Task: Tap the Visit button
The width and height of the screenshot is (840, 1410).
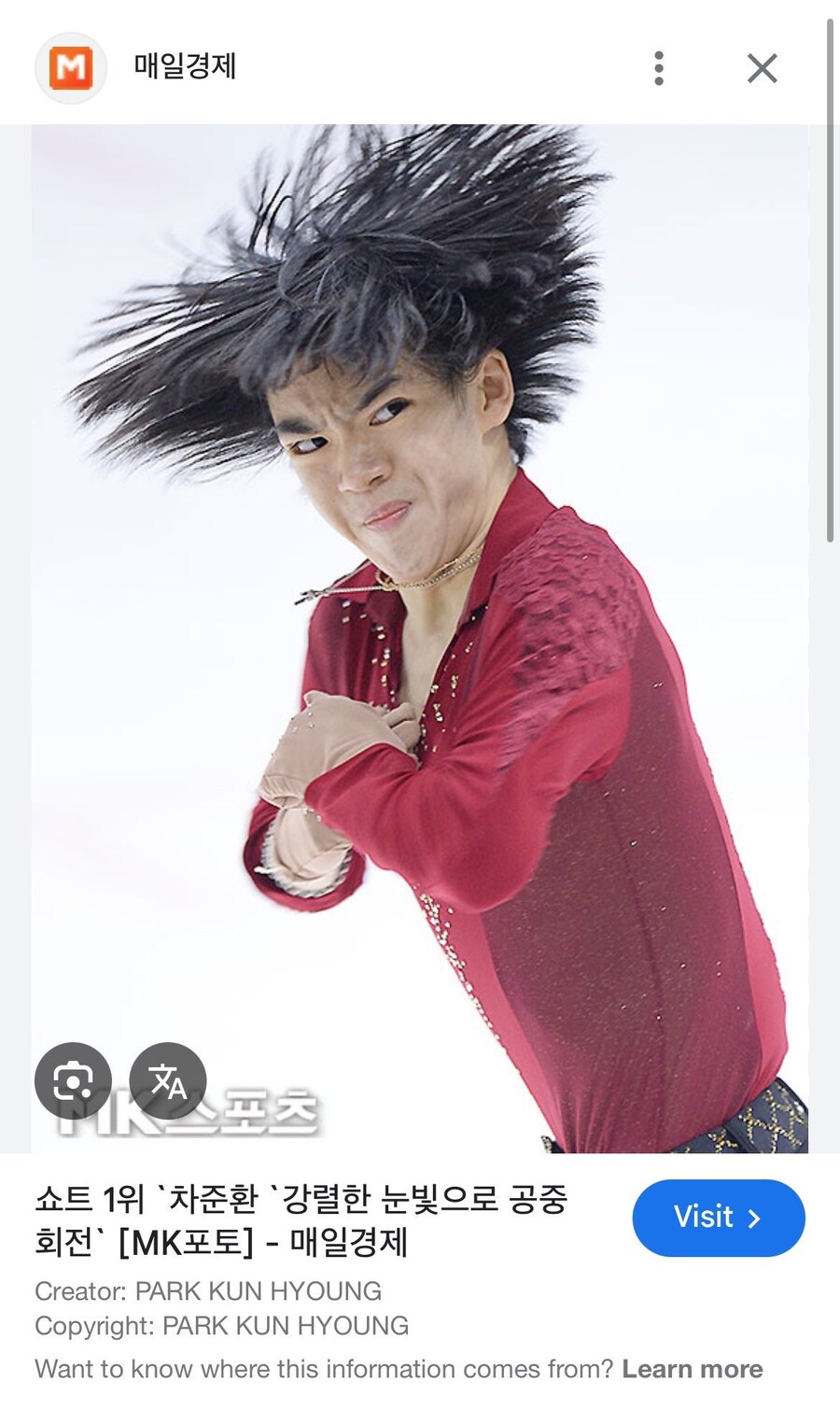Action: tap(718, 1218)
